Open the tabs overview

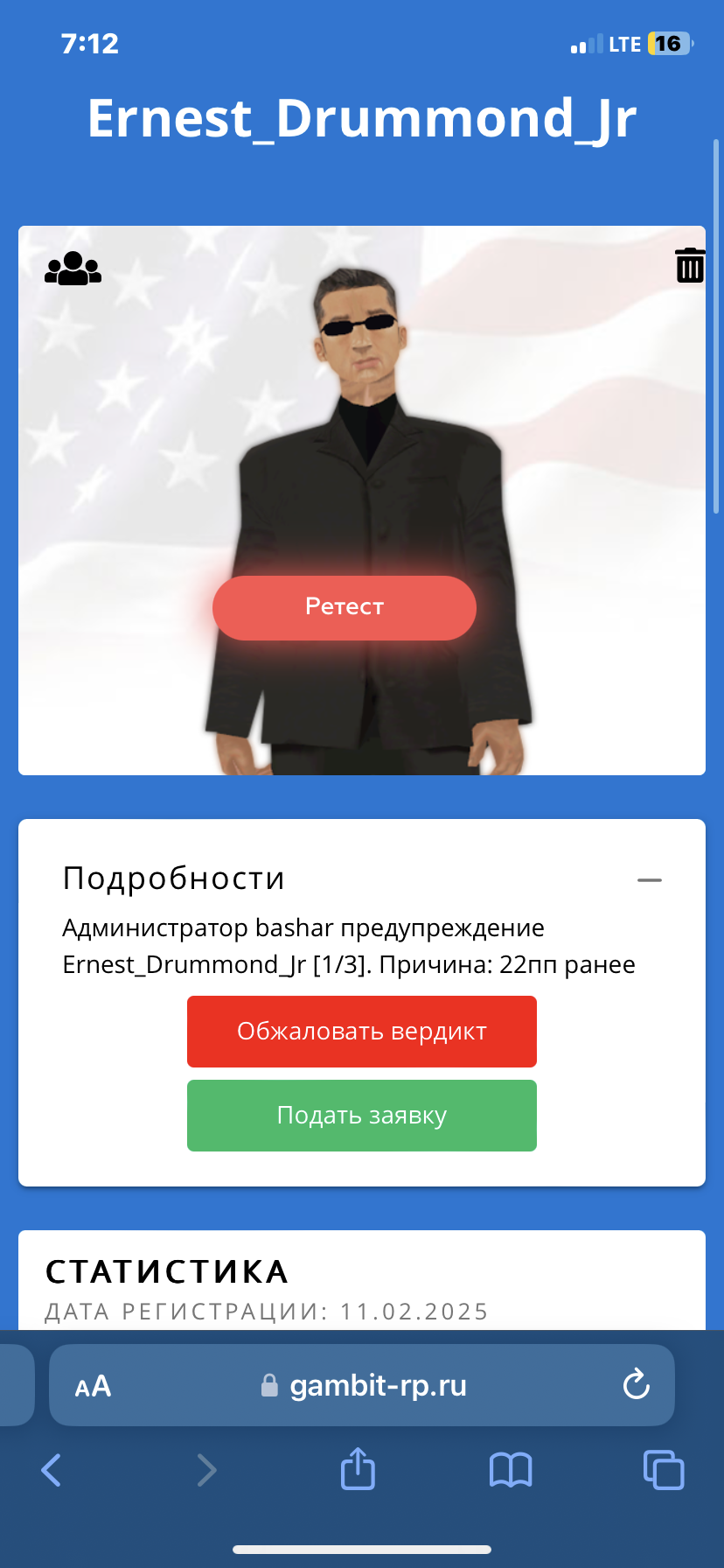(664, 1470)
